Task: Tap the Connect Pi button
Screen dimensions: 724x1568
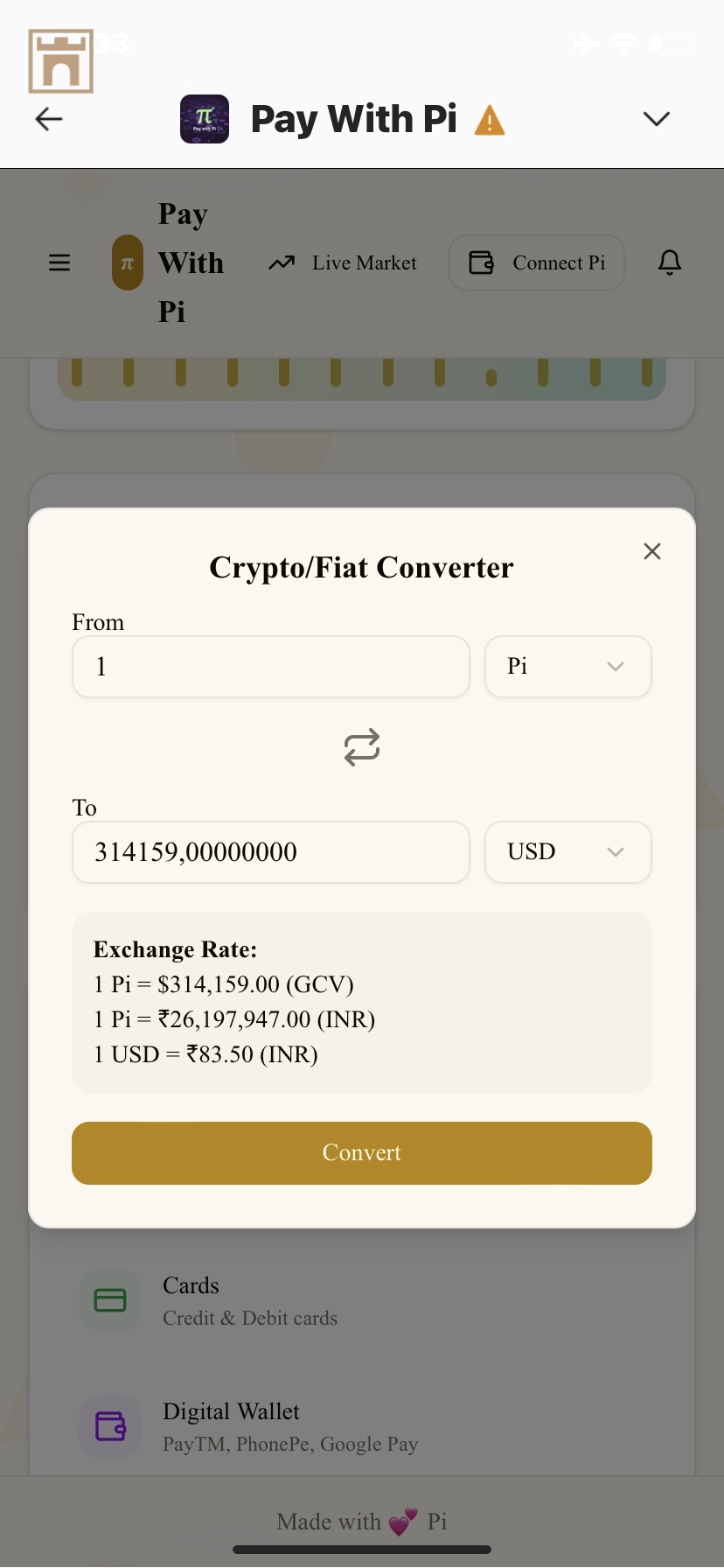Action: click(537, 262)
